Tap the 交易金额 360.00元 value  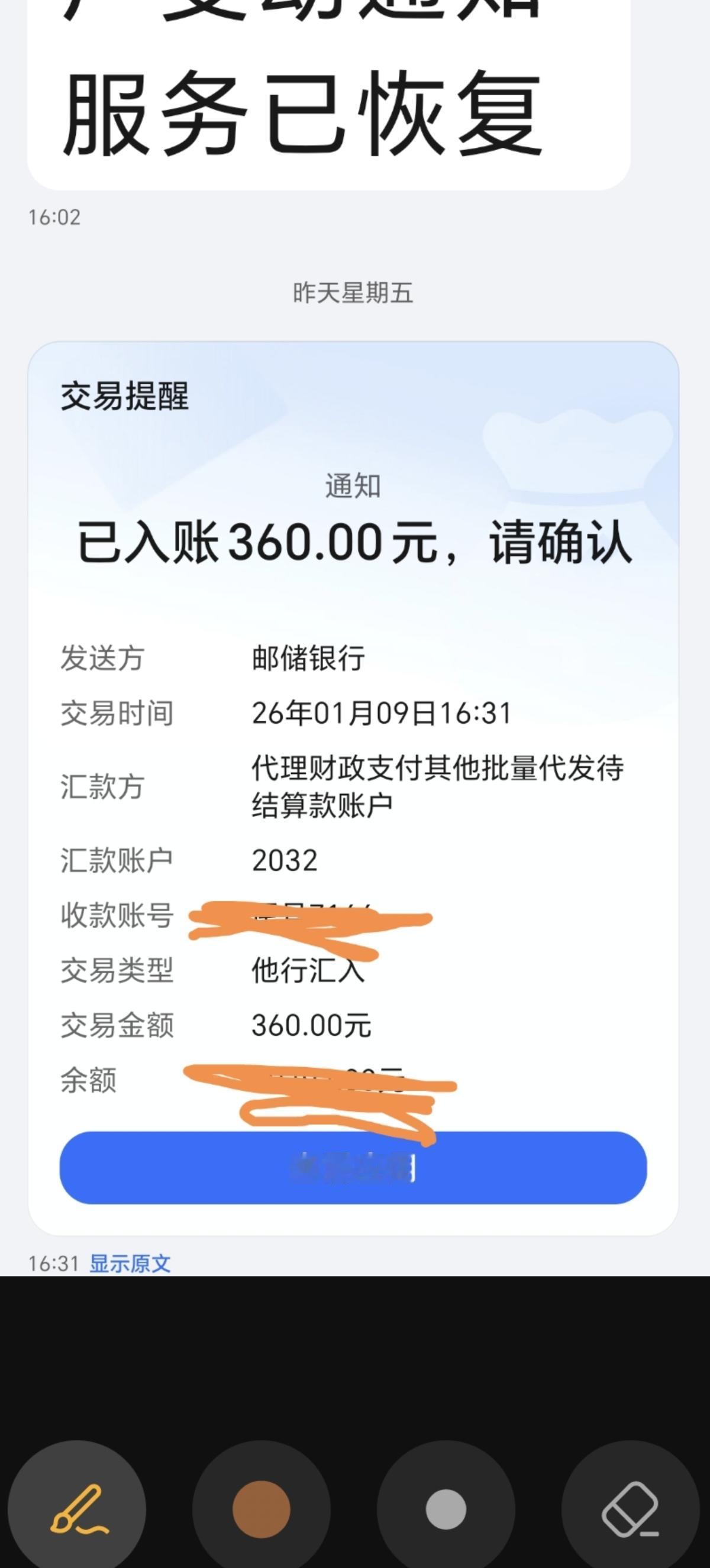(313, 1025)
